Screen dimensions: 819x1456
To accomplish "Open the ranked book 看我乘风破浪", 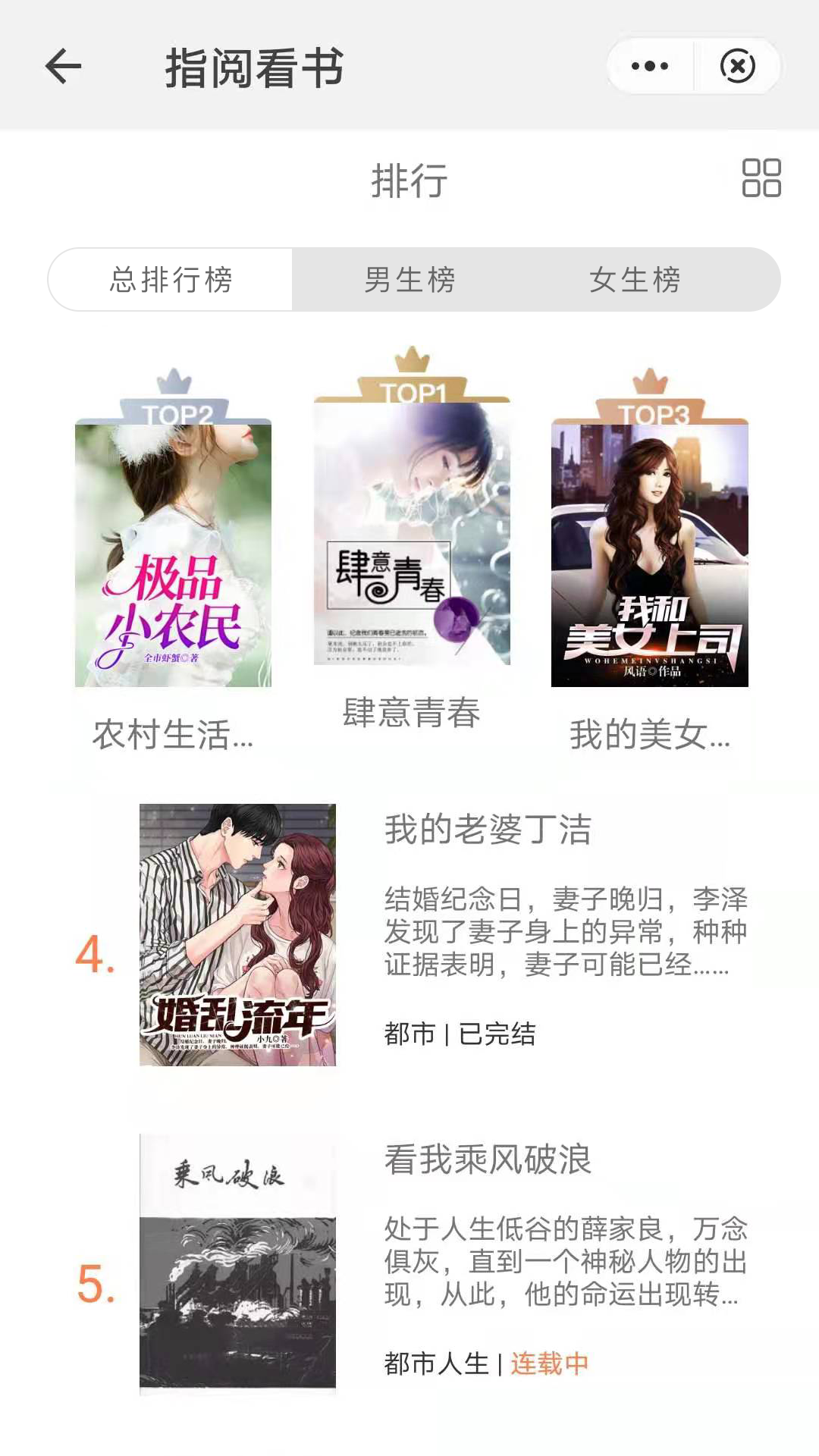I will tap(487, 1159).
